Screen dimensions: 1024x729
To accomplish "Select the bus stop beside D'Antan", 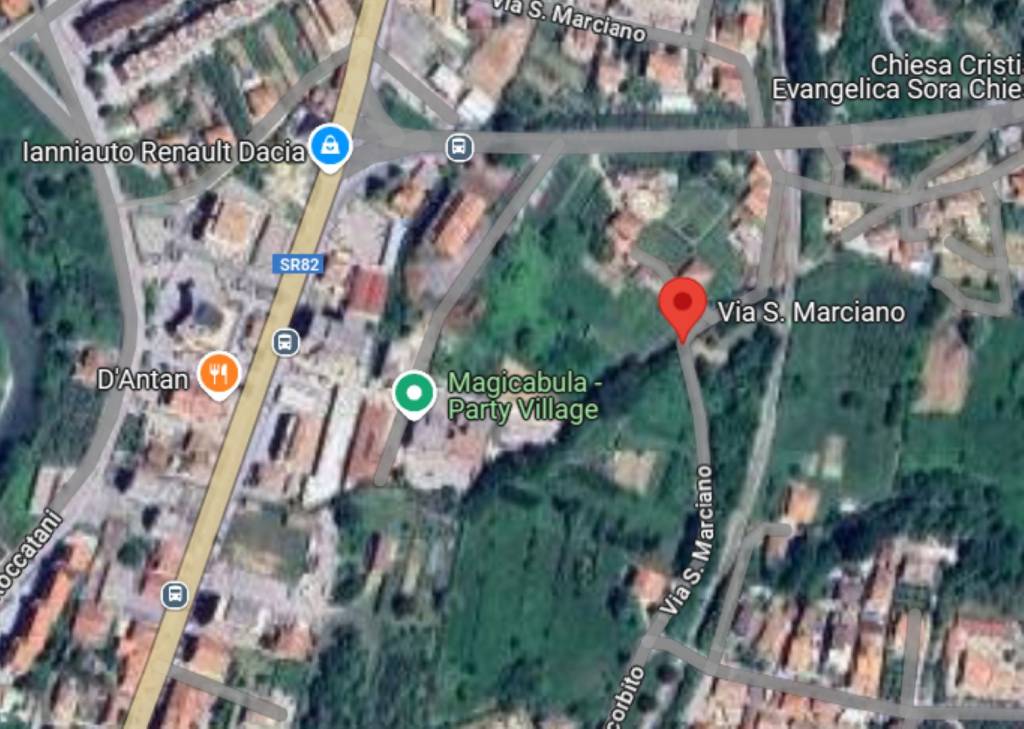I will click(286, 343).
